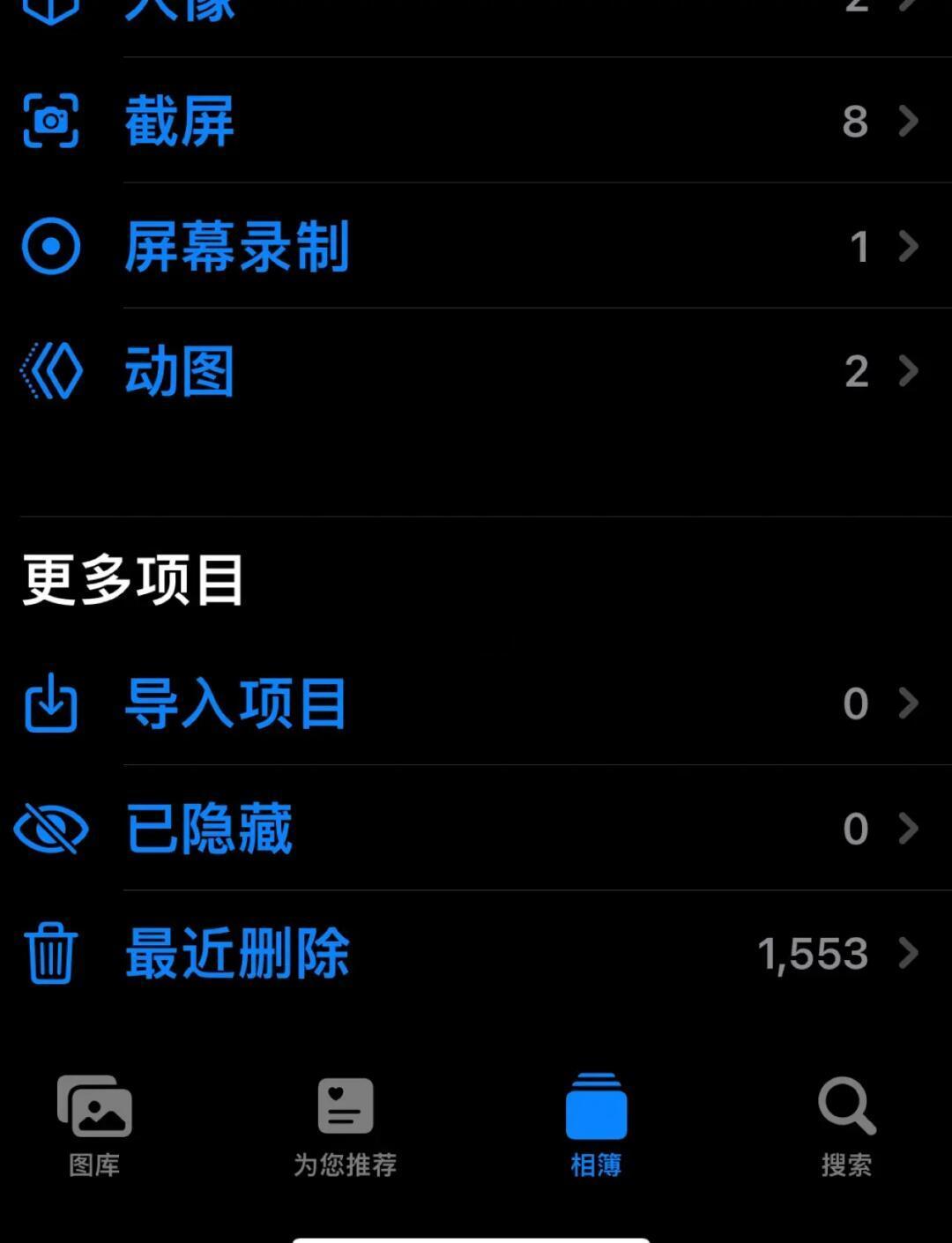Go to the 搜索 search tab
The height and width of the screenshot is (1243, 952).
tap(846, 1126)
